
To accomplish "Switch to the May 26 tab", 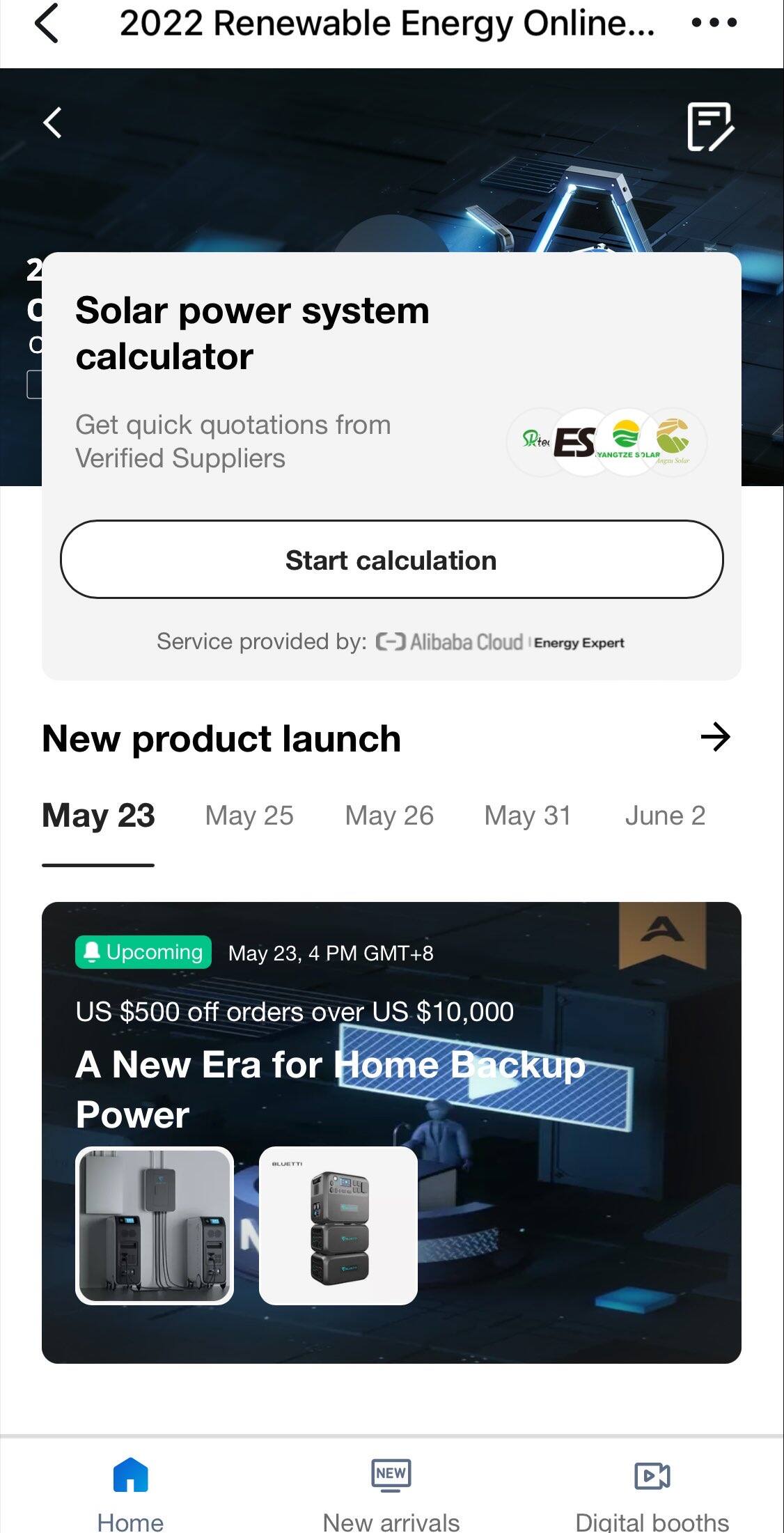I will 389,816.
